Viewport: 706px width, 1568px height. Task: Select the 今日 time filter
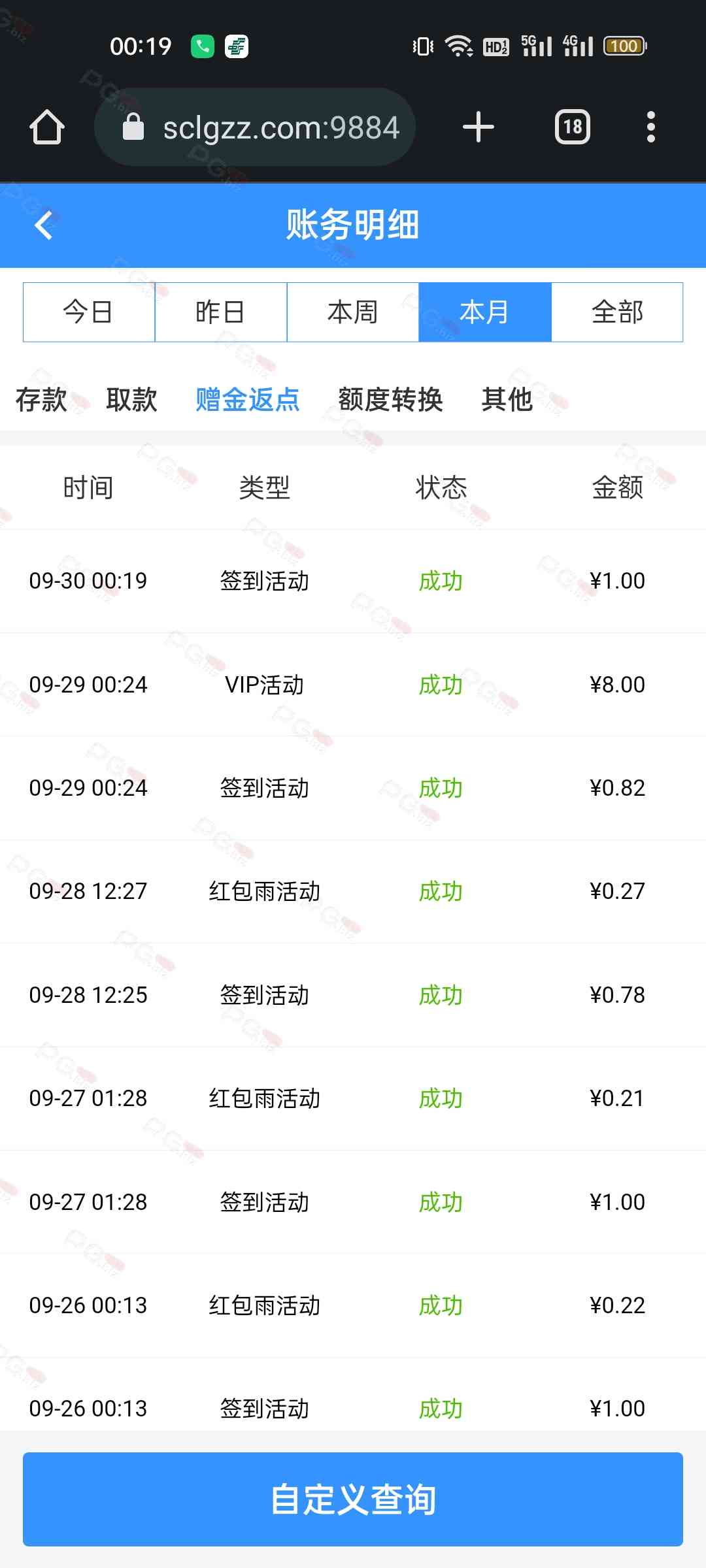pos(89,312)
